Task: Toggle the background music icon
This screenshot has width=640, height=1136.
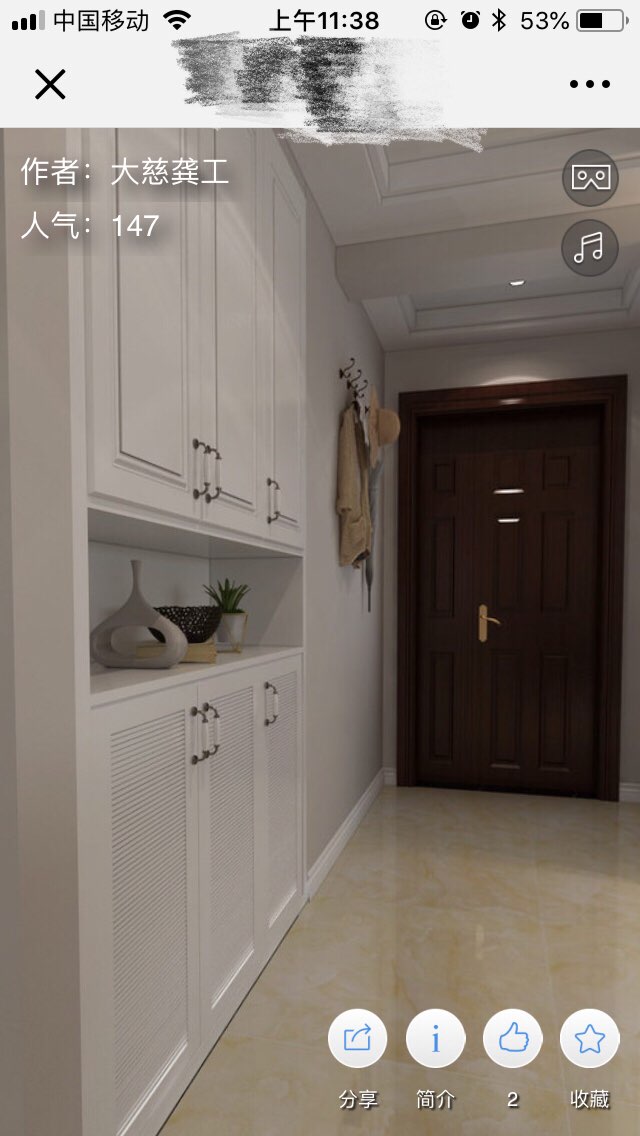Action: coord(590,247)
